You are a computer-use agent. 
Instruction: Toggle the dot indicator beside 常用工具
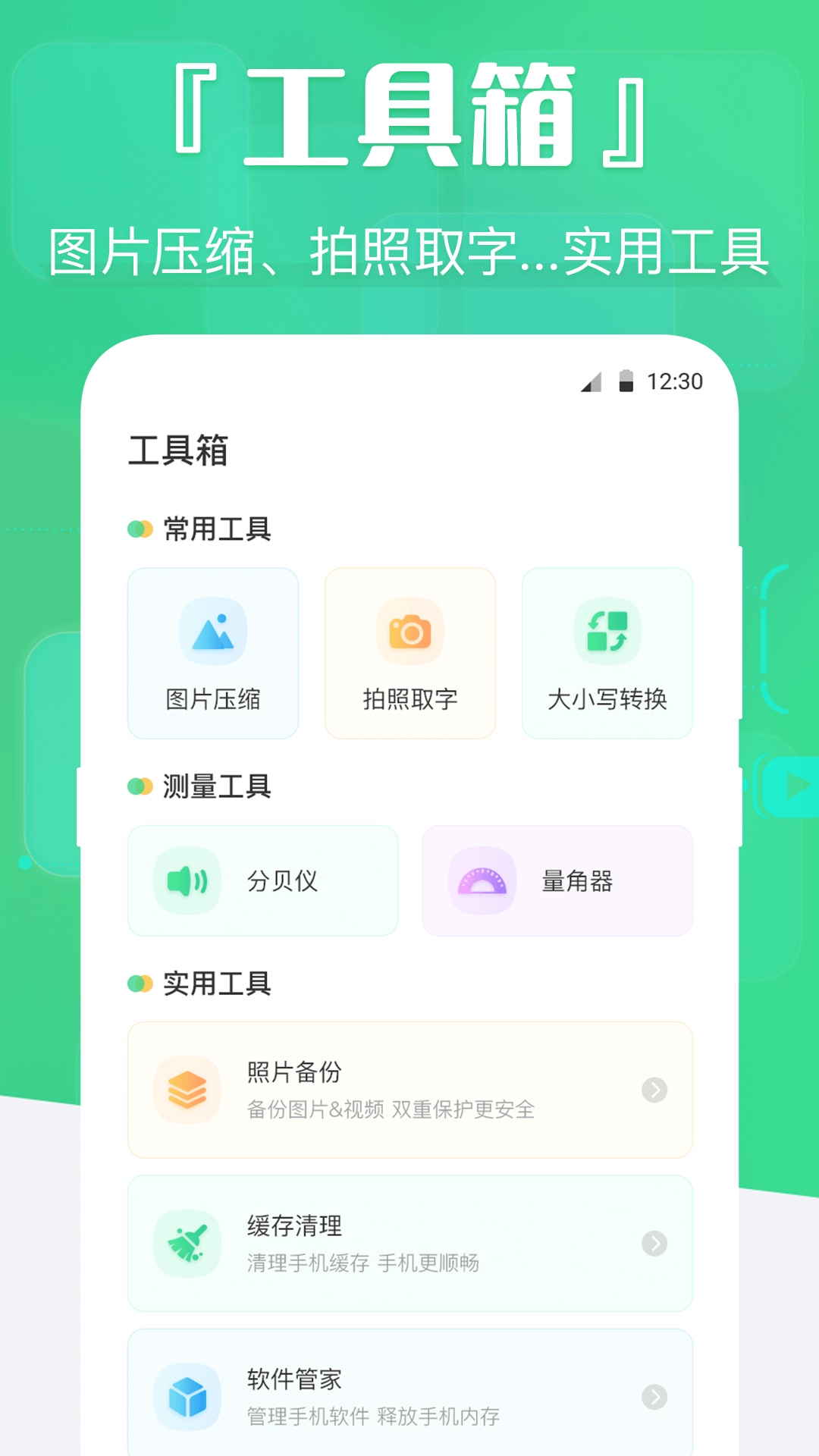(x=140, y=529)
